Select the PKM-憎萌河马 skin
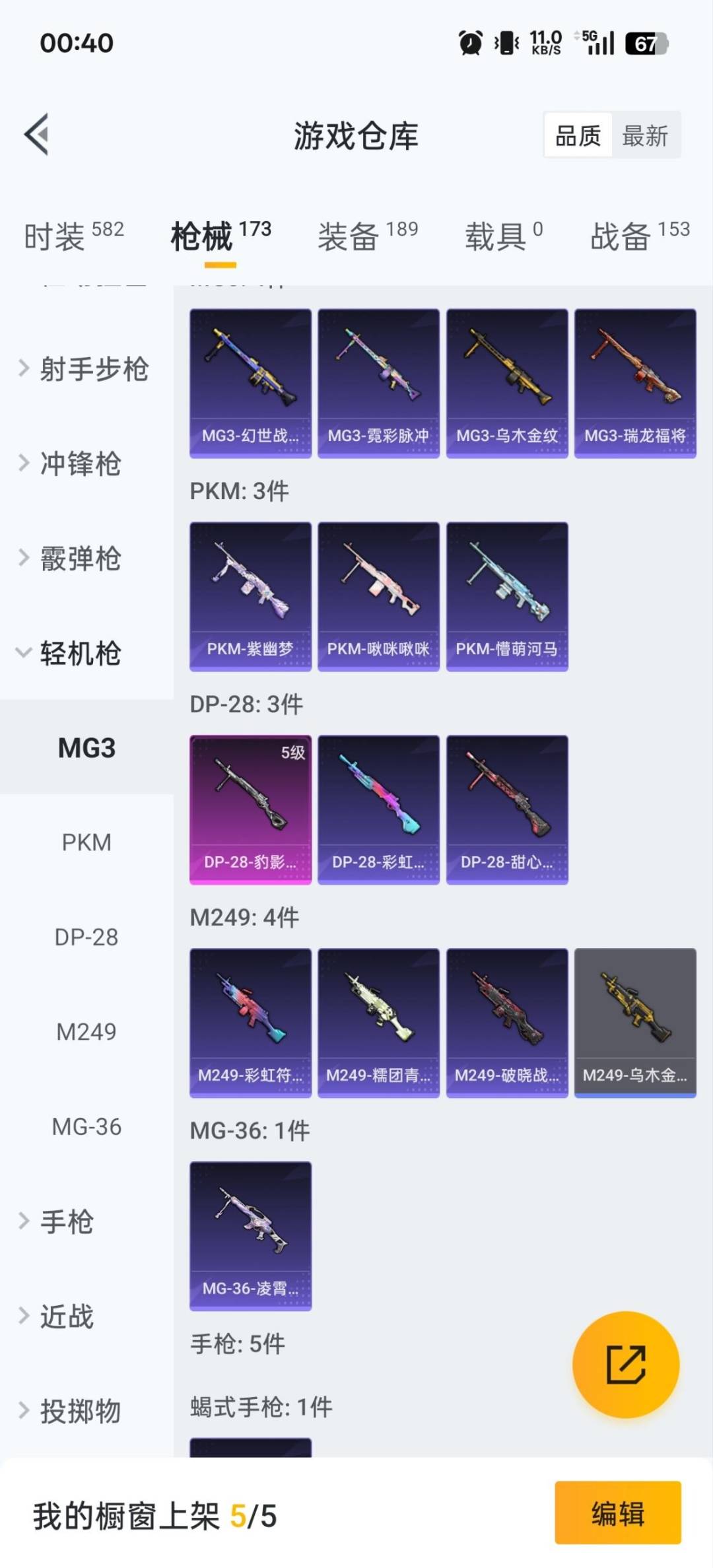Image resolution: width=713 pixels, height=1568 pixels. (507, 596)
